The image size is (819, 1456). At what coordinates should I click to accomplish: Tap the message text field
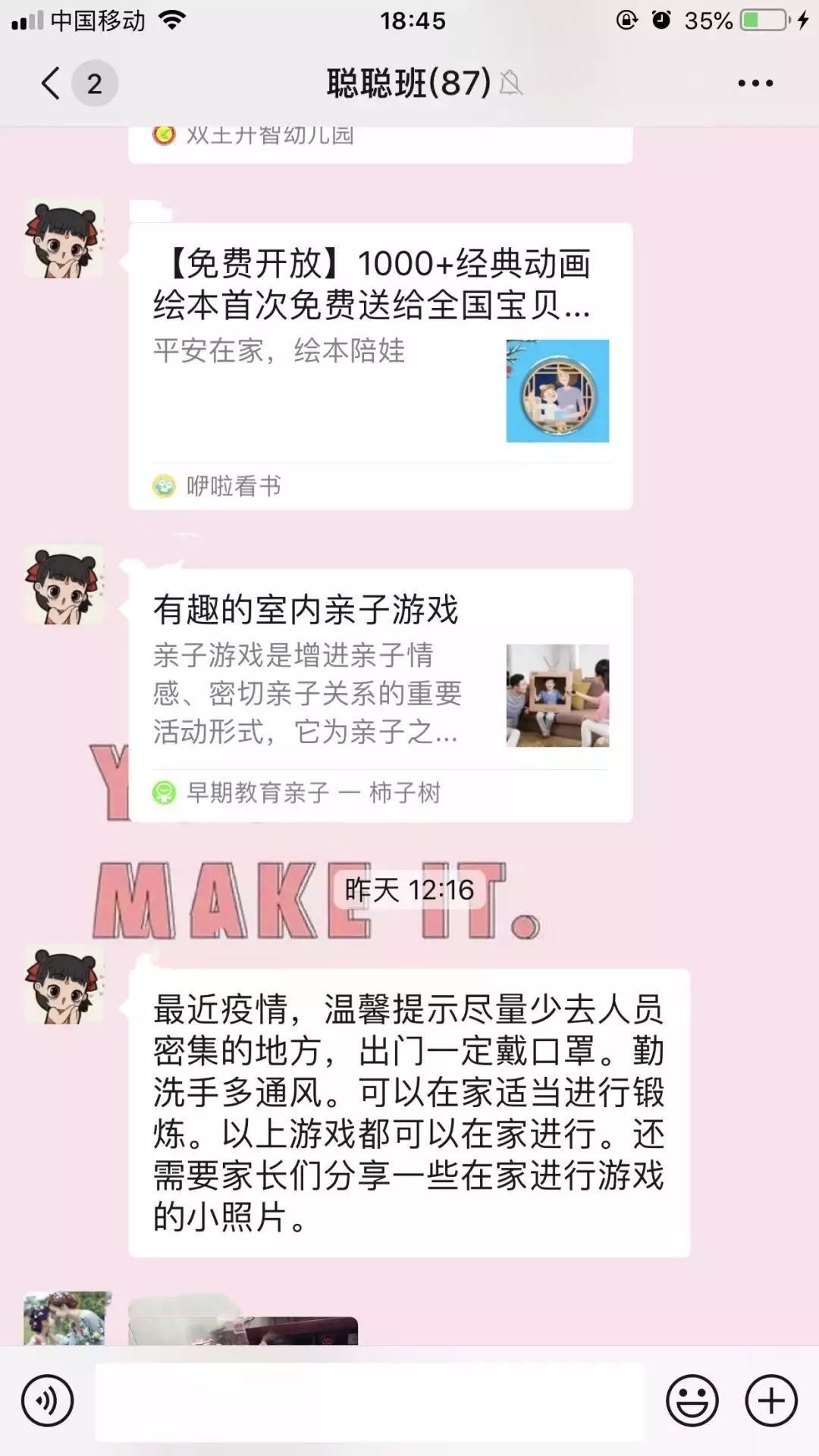click(369, 1401)
